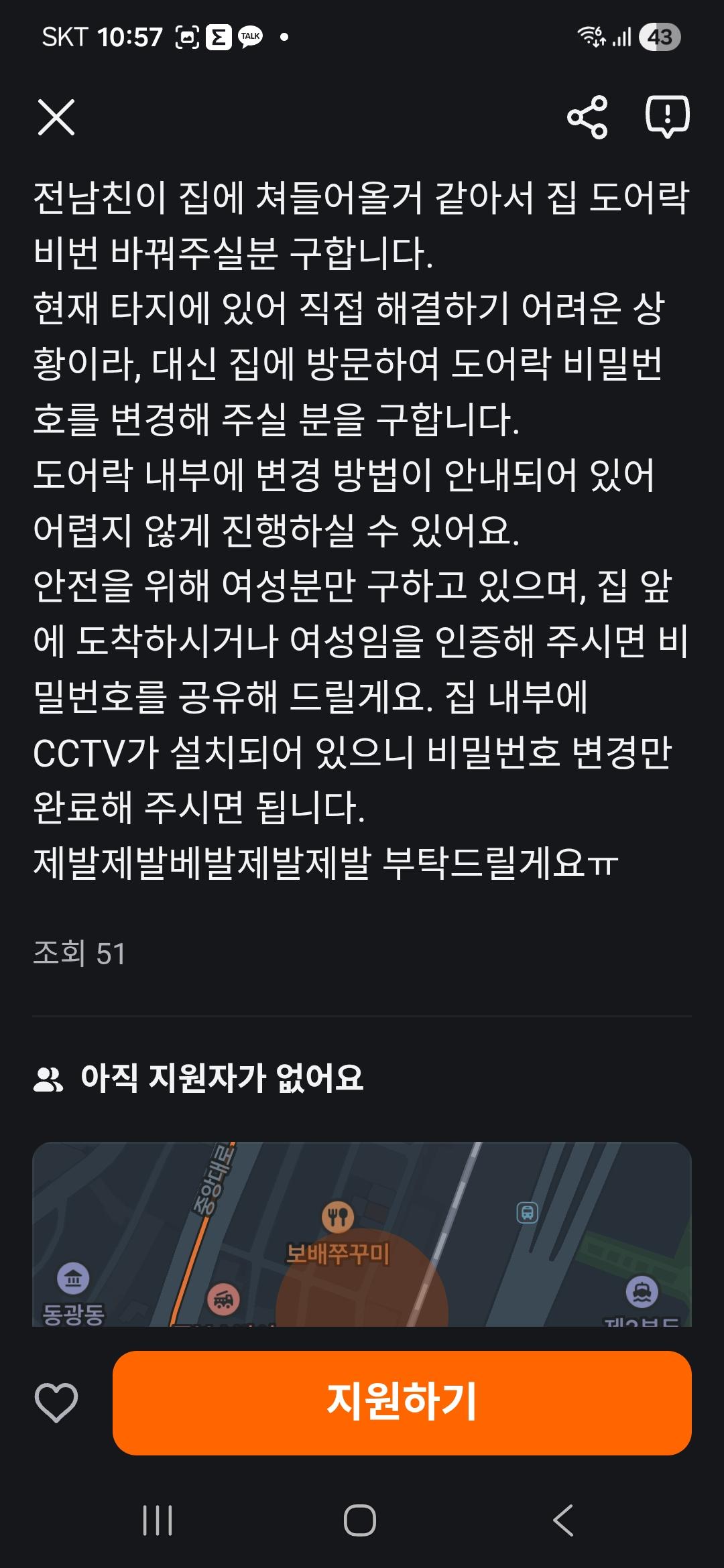Add this post to favorites

tap(56, 1402)
